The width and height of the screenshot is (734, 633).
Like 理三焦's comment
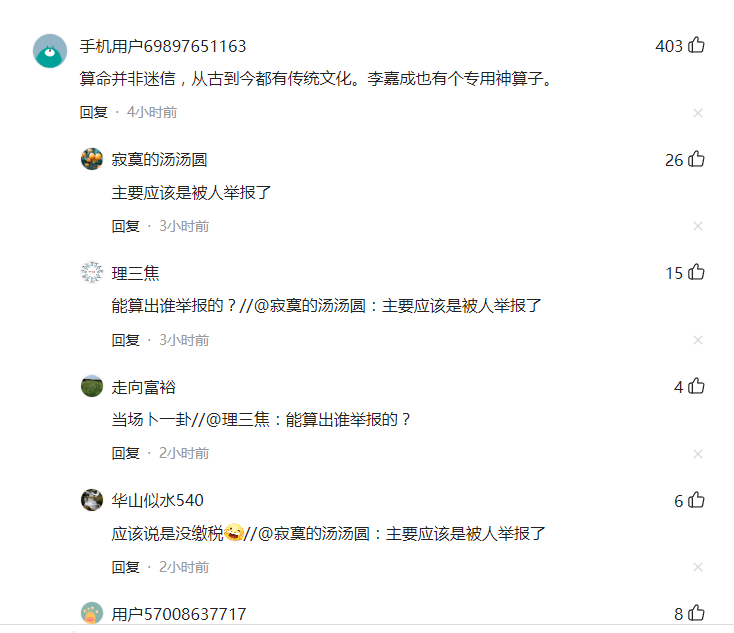pyautogui.click(x=697, y=272)
